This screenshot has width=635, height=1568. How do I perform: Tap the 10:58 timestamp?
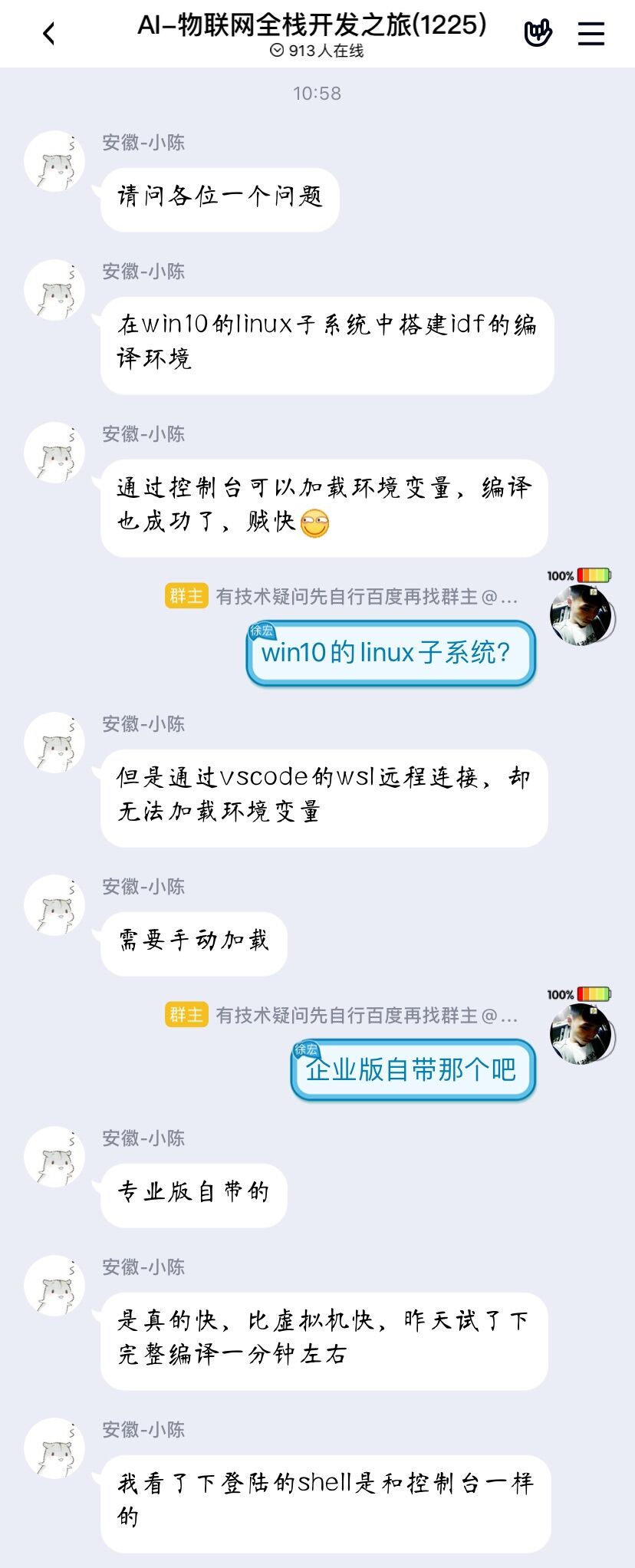tap(317, 94)
